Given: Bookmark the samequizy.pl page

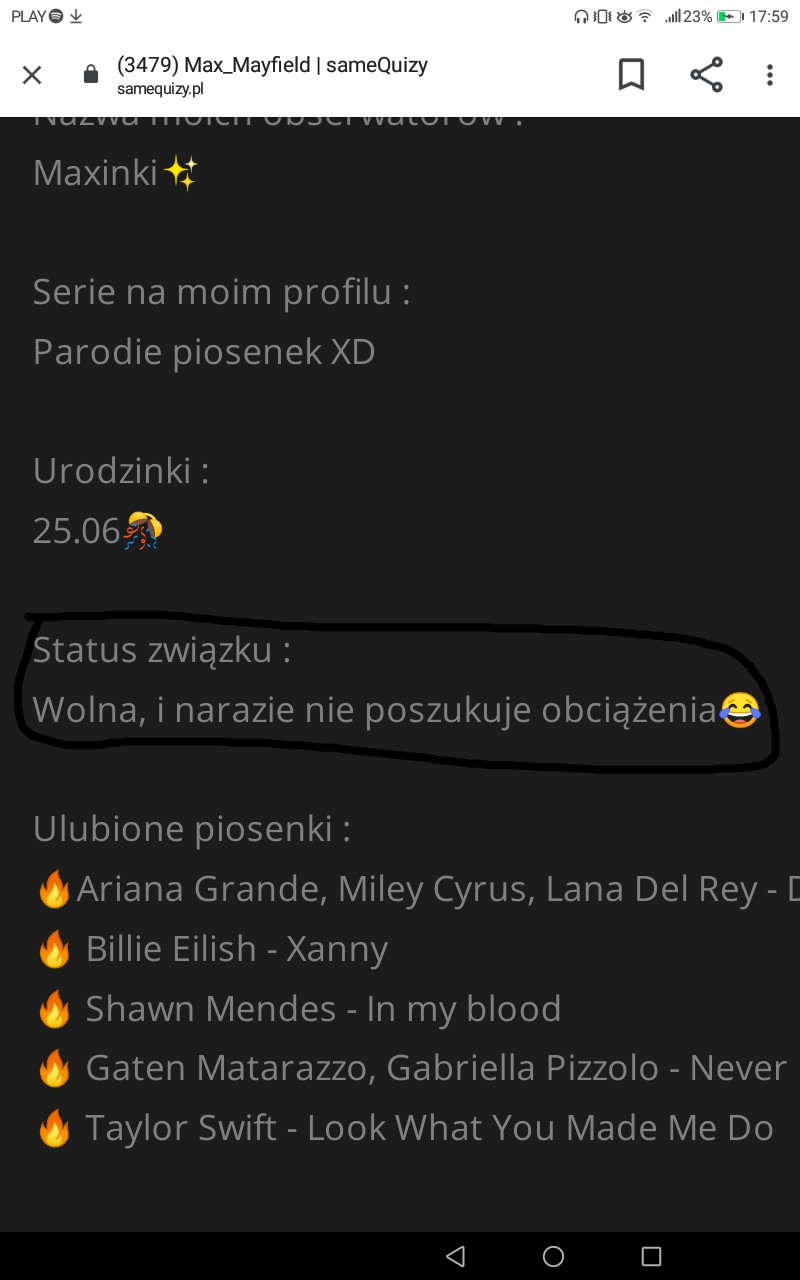Looking at the screenshot, I should 631,75.
